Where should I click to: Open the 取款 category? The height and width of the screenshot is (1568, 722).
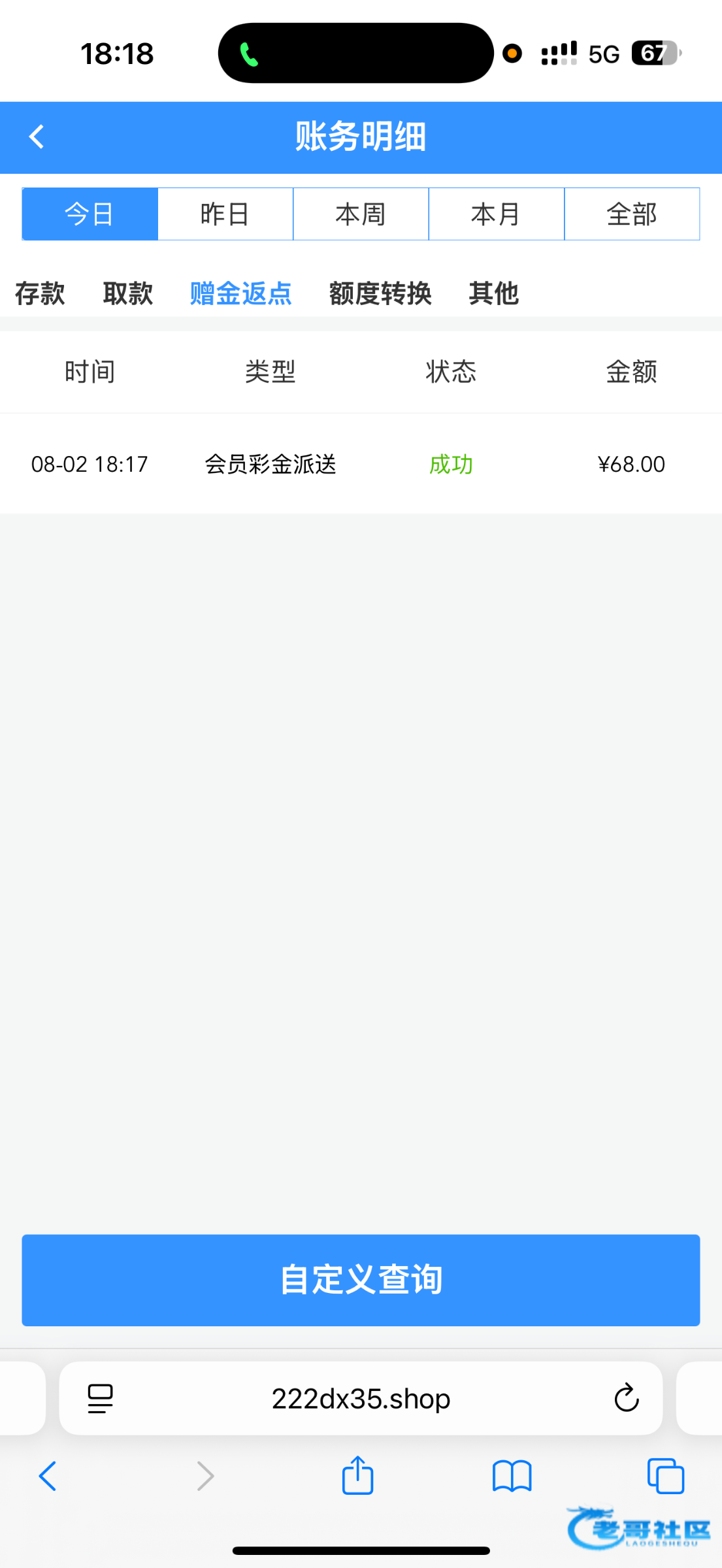pos(128,293)
